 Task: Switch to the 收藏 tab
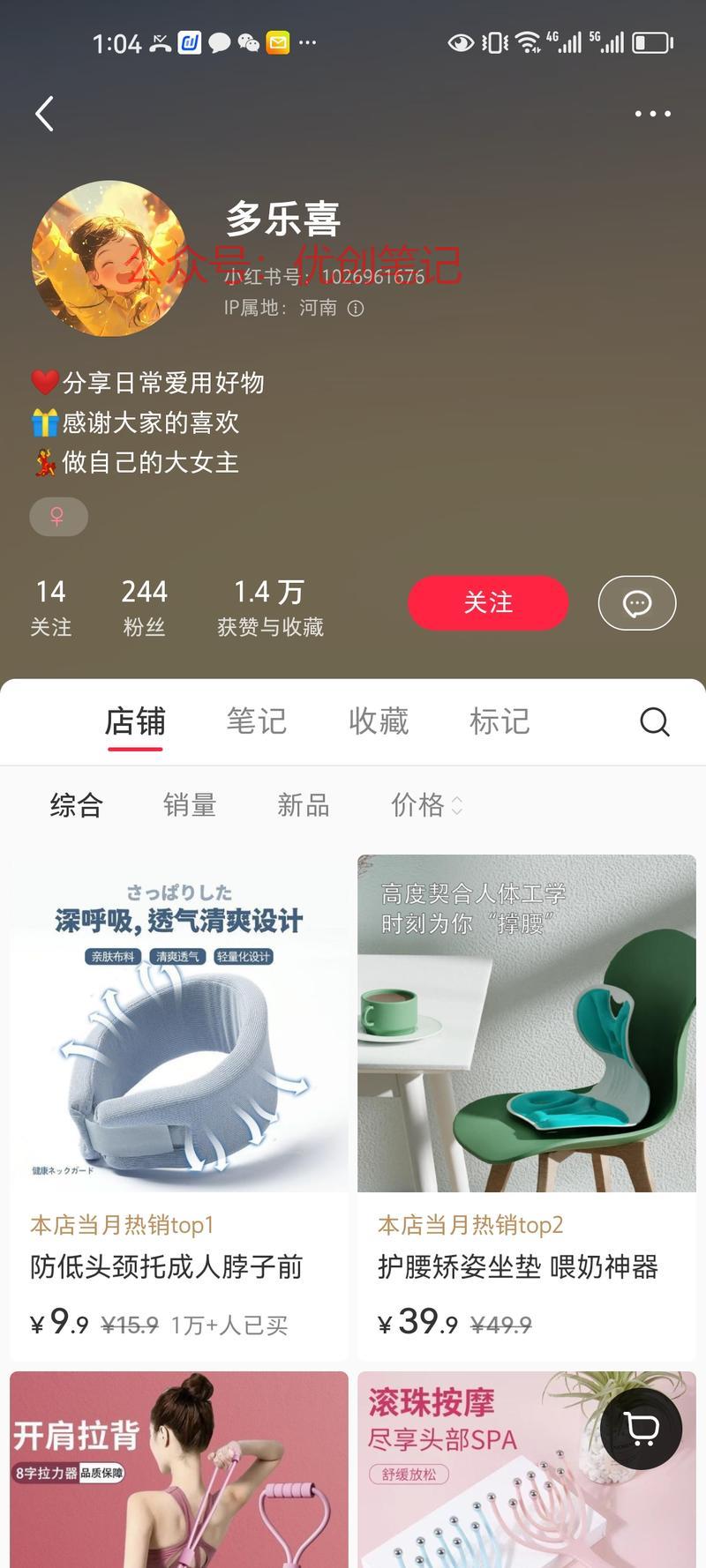[379, 721]
